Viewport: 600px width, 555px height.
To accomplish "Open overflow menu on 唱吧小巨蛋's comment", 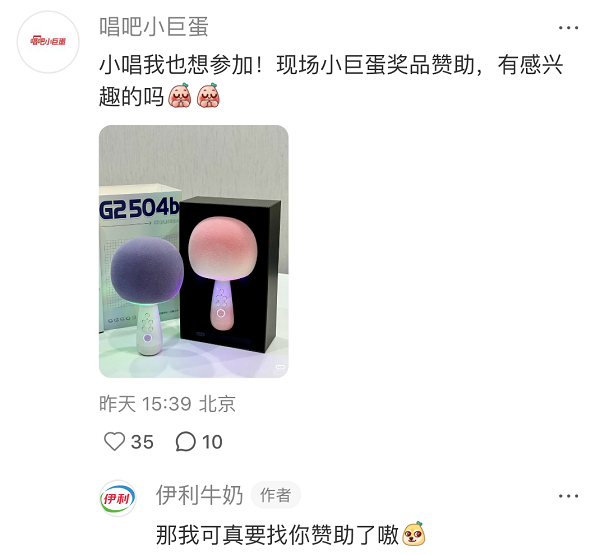I will click(567, 27).
